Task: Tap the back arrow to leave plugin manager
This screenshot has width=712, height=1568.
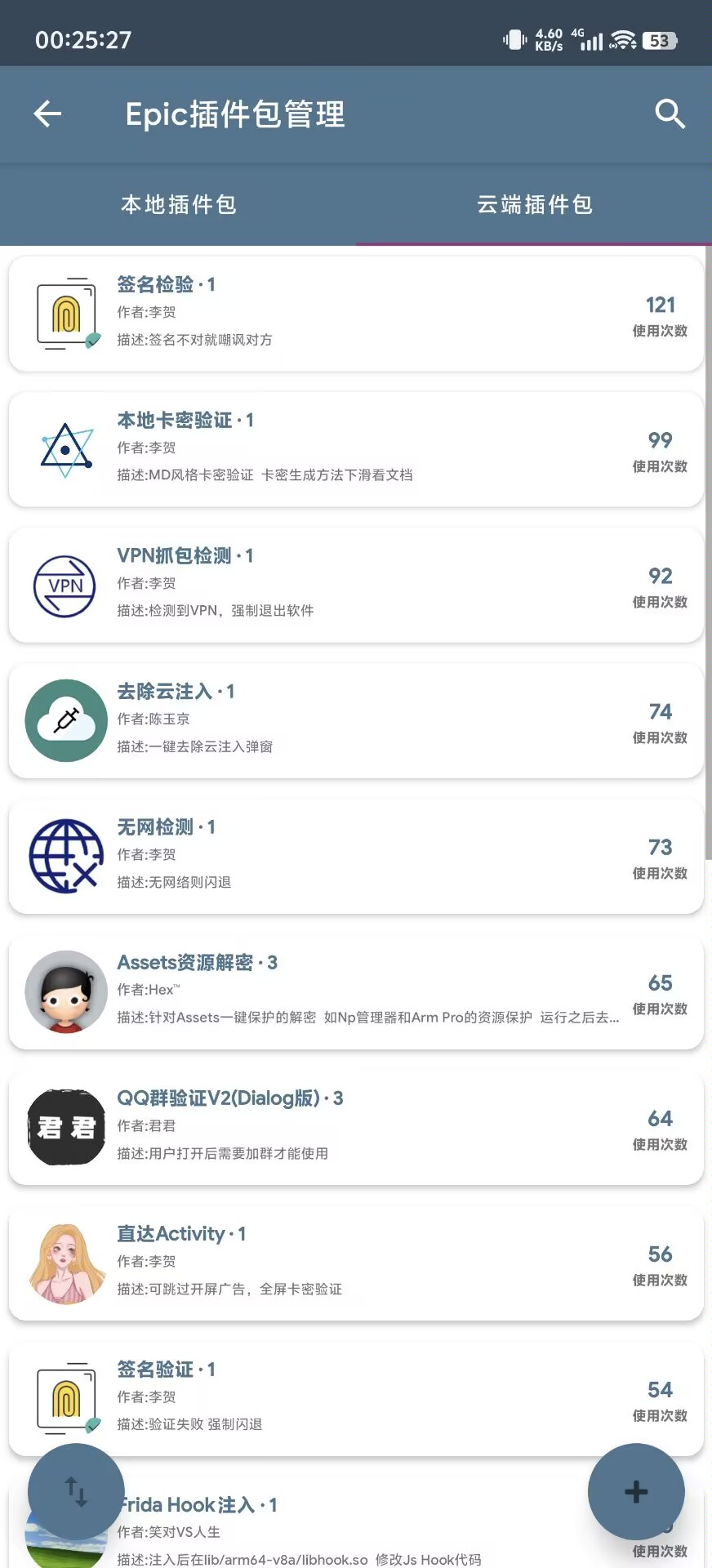Action: (x=47, y=114)
